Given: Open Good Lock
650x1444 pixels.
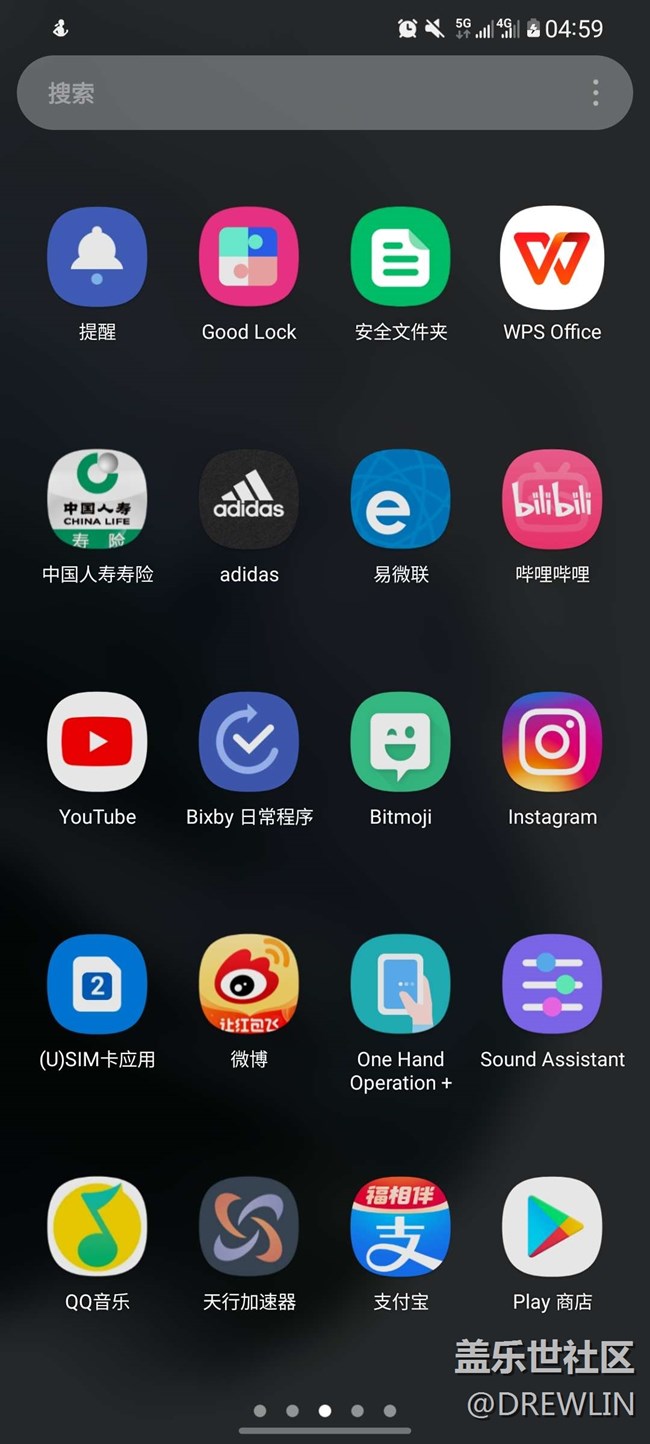Looking at the screenshot, I should (x=249, y=257).
